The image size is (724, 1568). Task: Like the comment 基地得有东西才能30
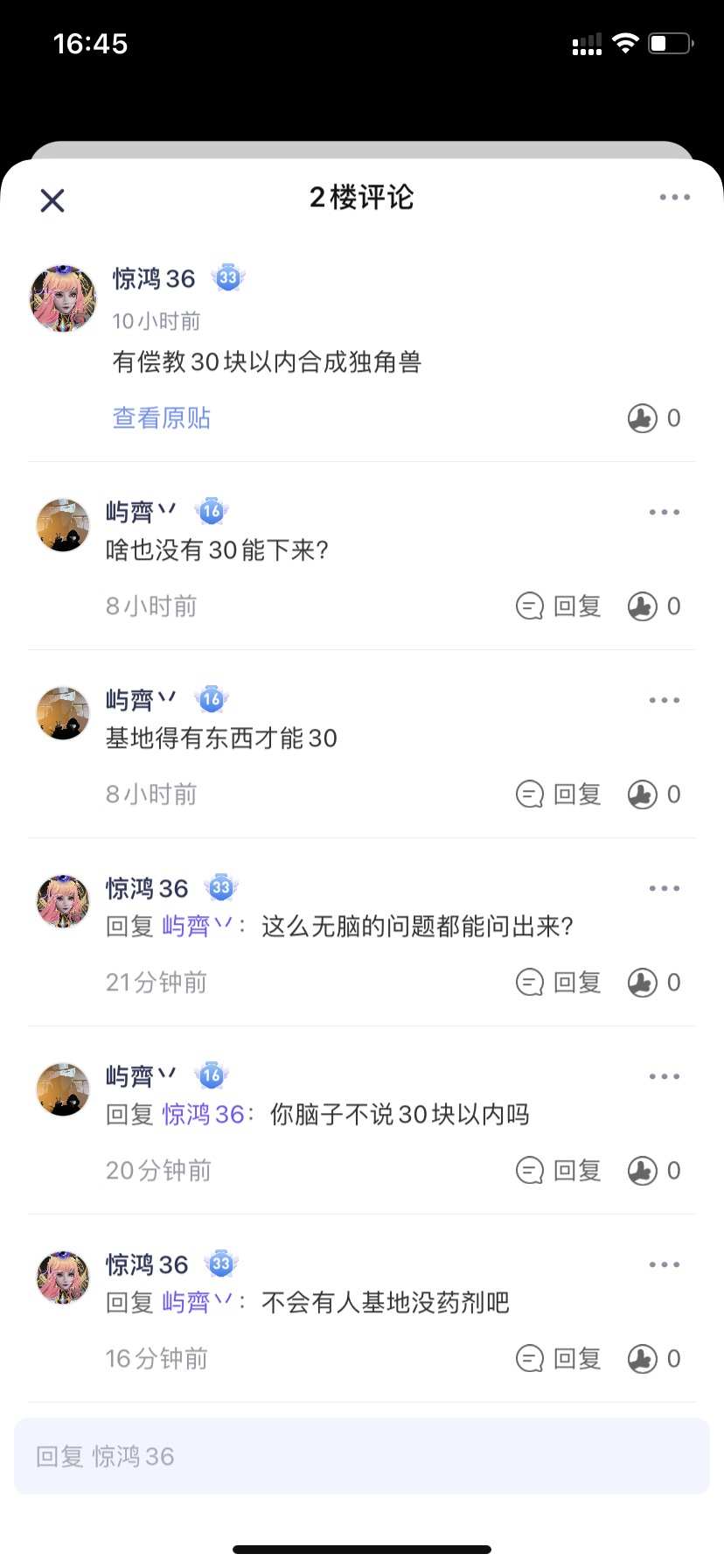pos(654,794)
